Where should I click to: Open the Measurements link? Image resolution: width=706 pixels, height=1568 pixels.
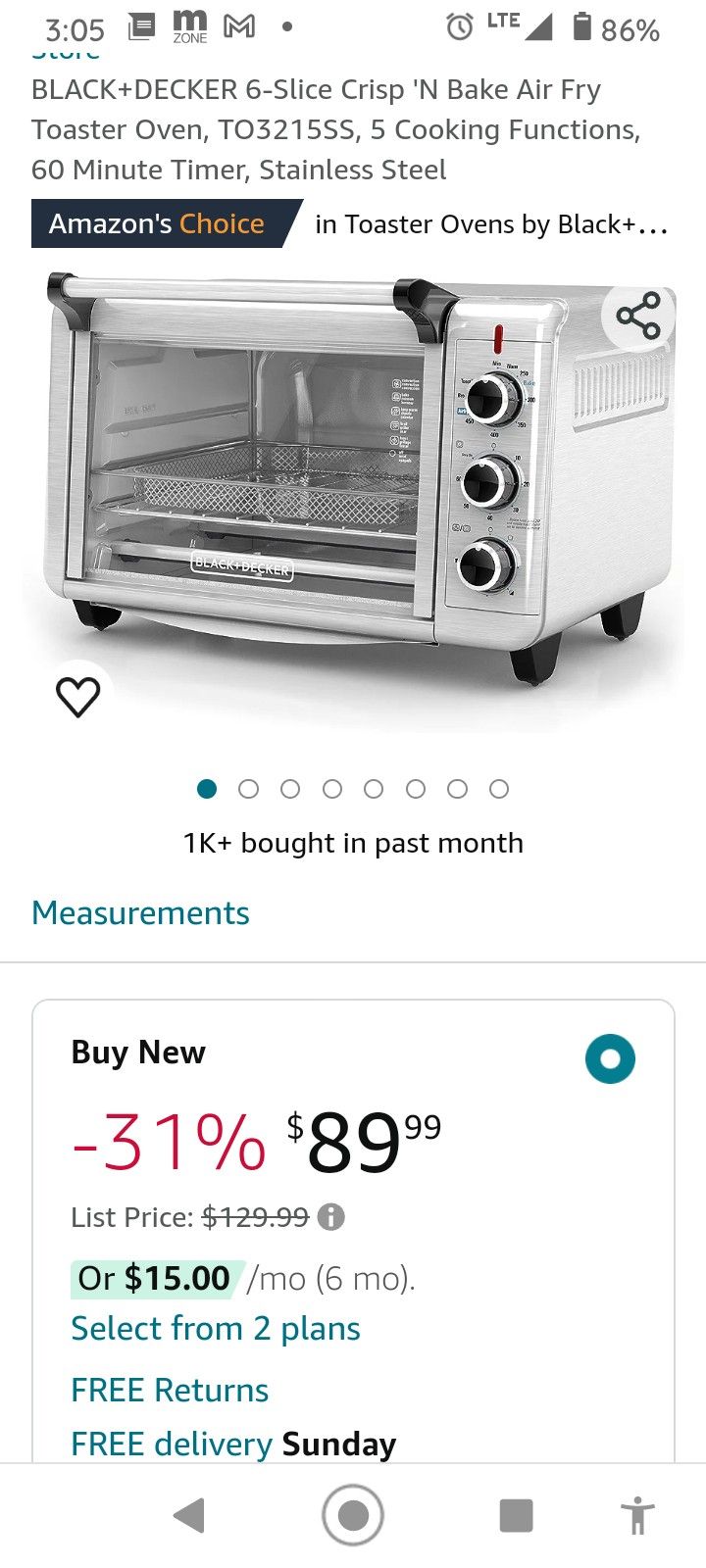[140, 912]
